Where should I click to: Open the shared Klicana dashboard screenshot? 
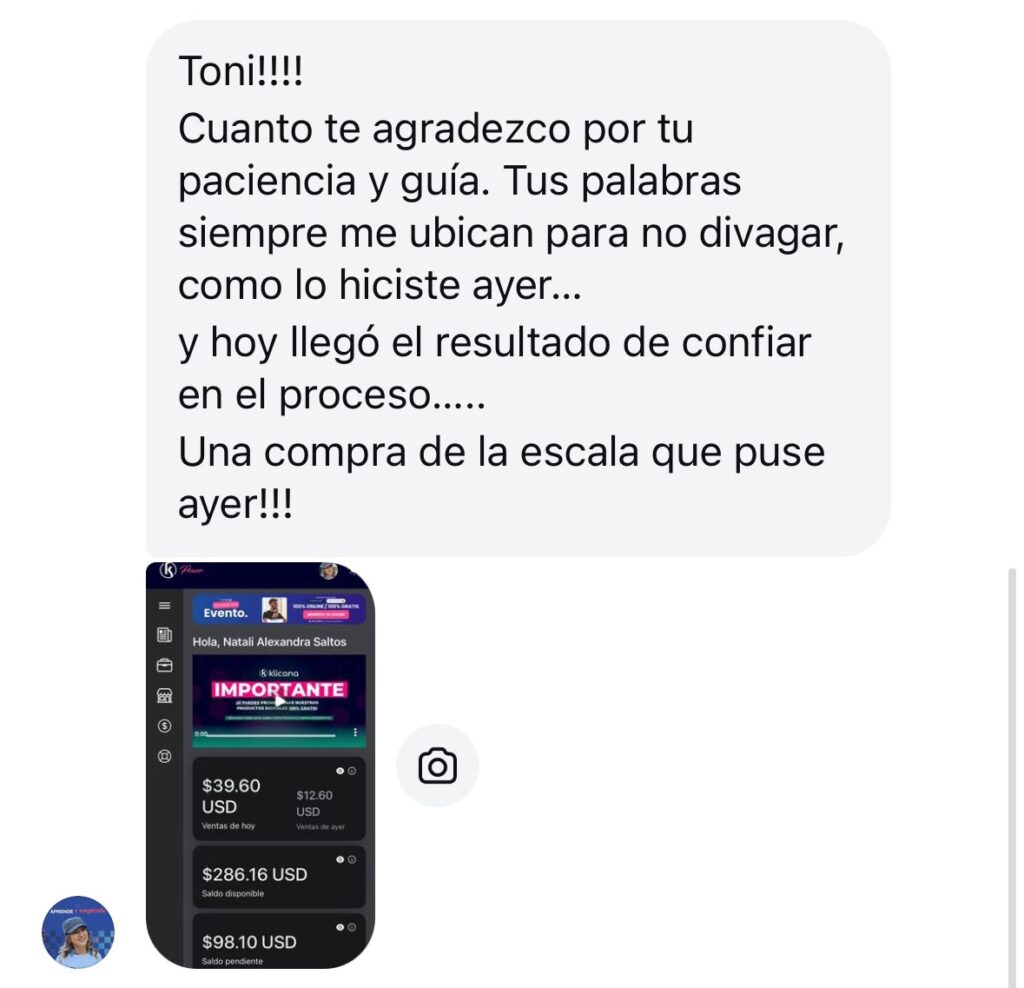pyautogui.click(x=260, y=765)
